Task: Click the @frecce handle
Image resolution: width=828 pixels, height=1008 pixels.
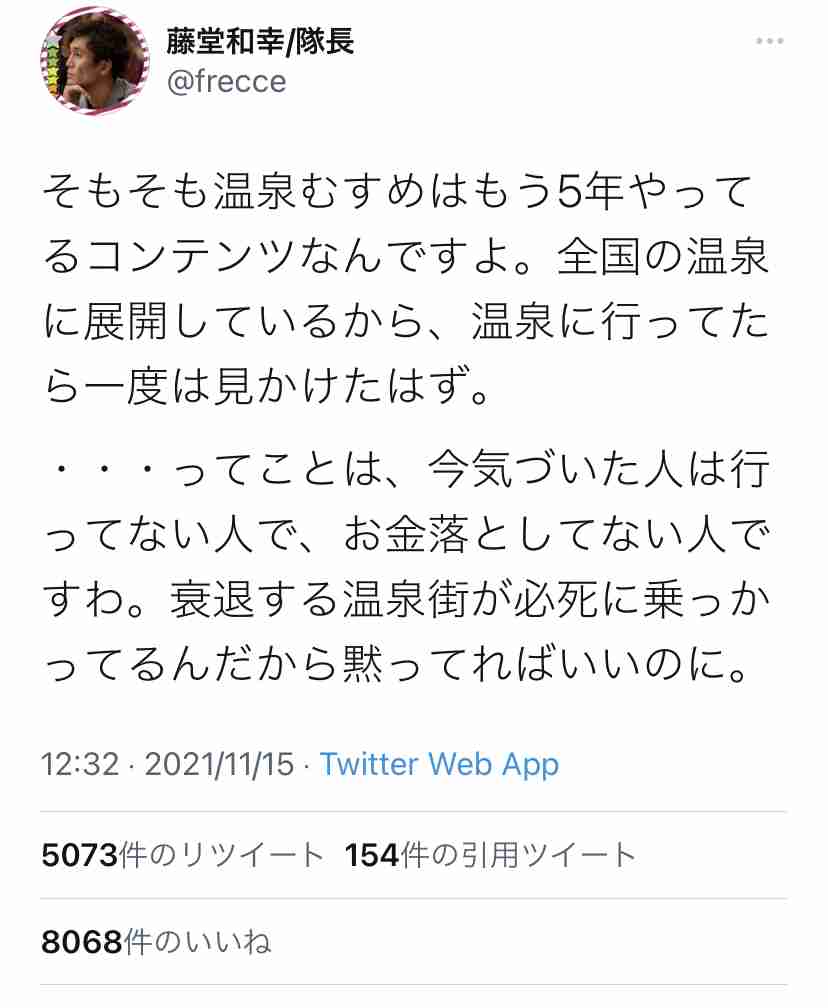Action: coord(227,82)
